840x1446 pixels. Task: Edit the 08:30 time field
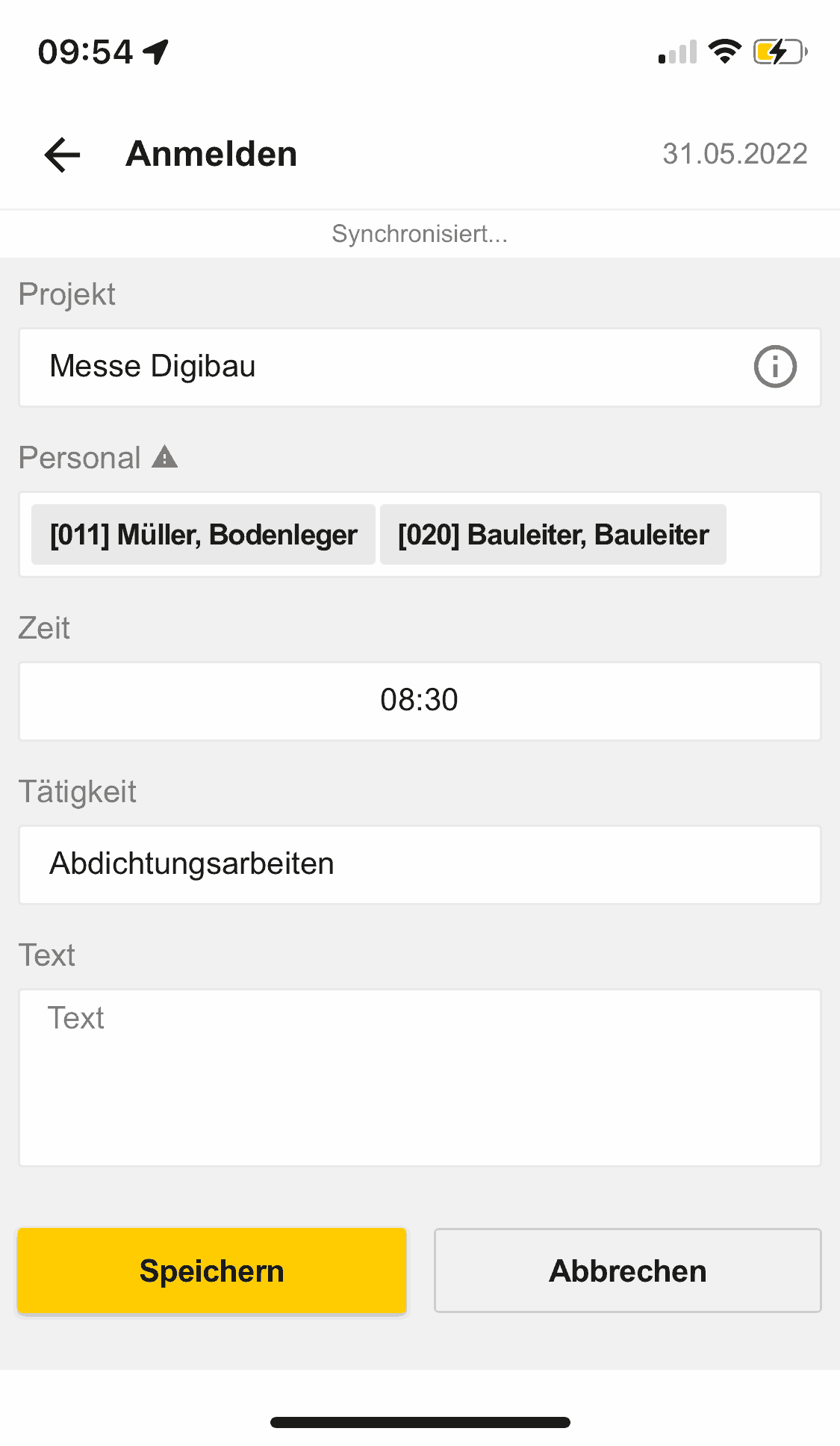pyautogui.click(x=420, y=701)
